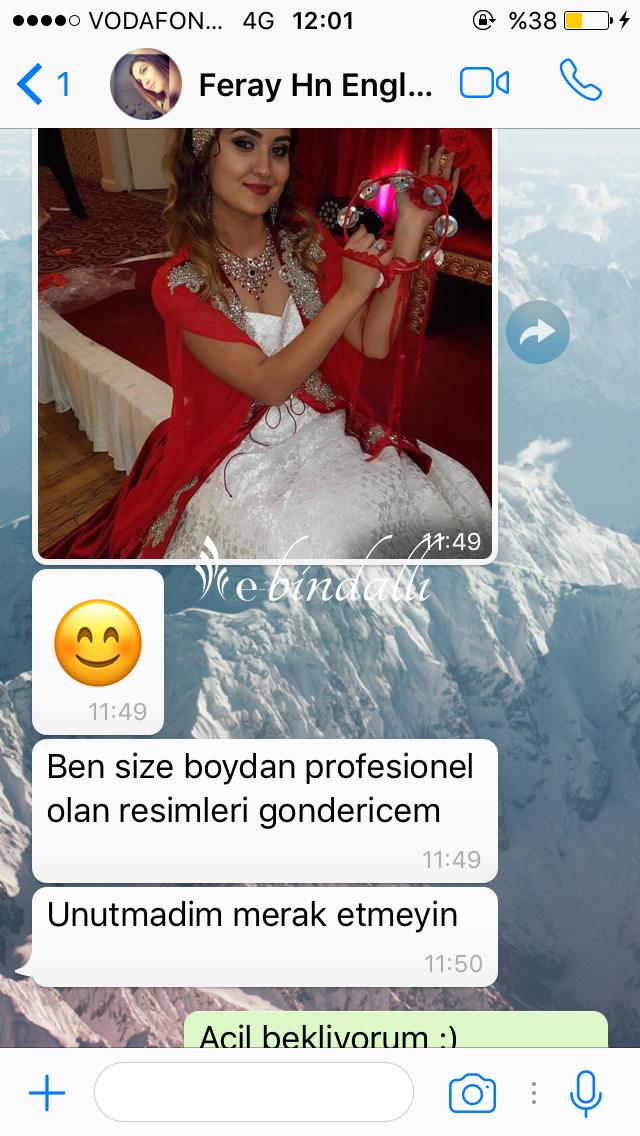The height and width of the screenshot is (1136, 640).
Task: Focus the message text field
Action: 254,1092
